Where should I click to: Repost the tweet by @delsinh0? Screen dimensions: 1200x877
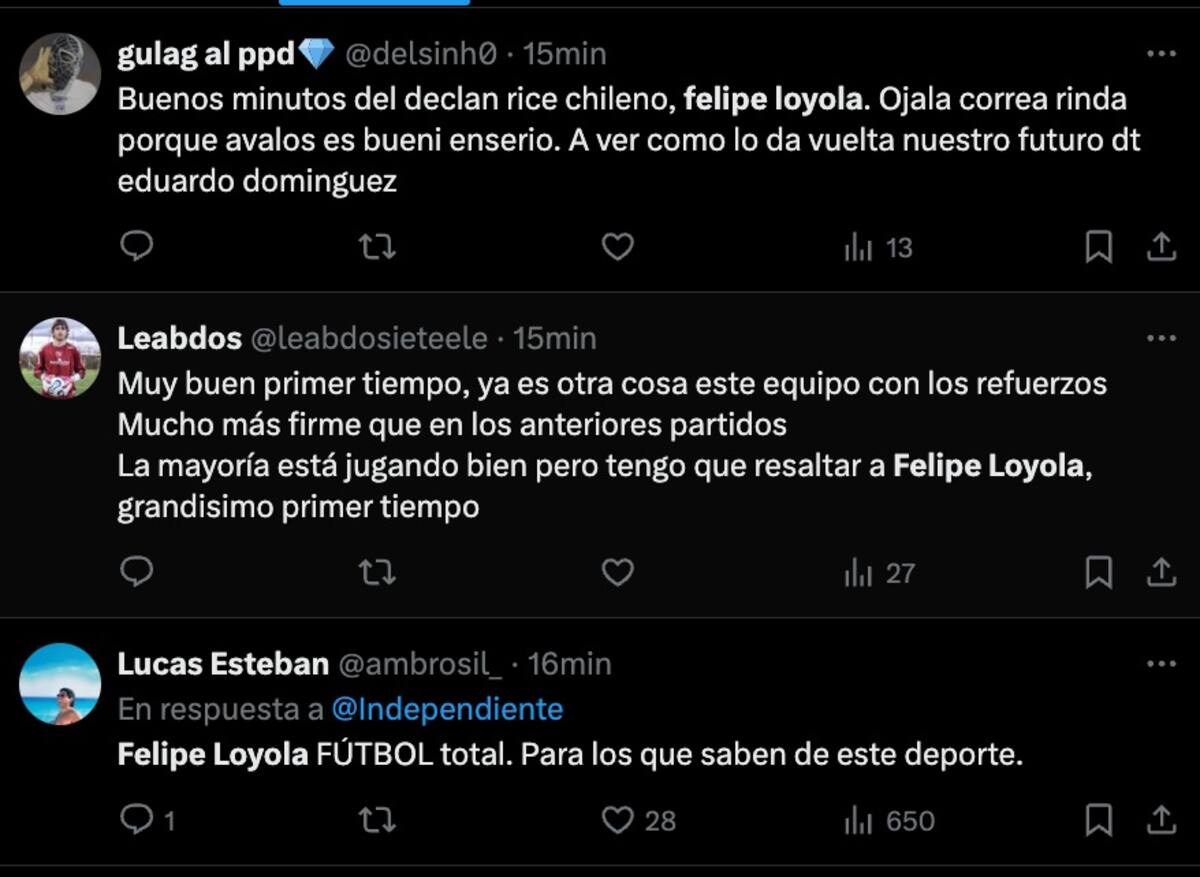tap(377, 246)
